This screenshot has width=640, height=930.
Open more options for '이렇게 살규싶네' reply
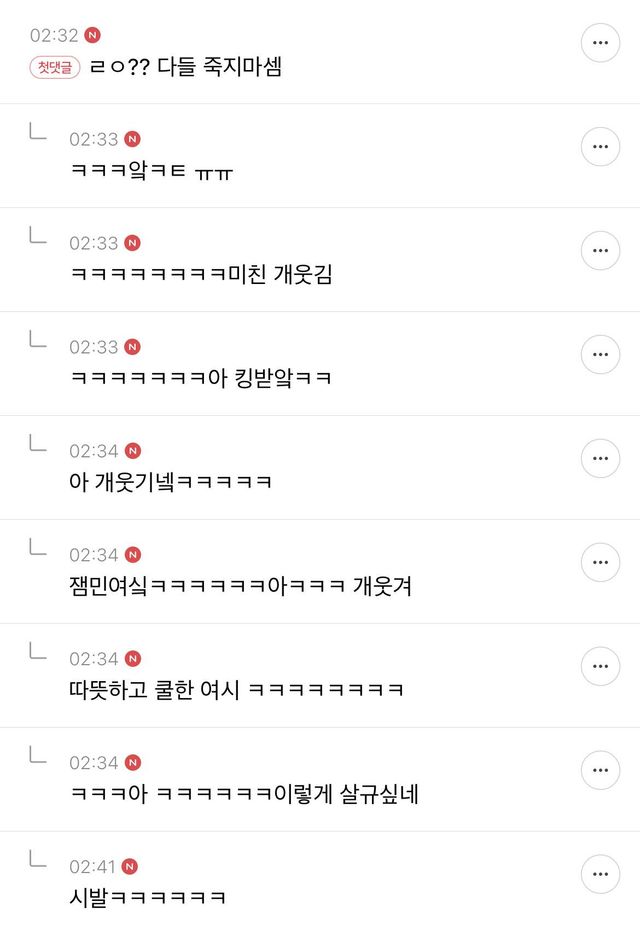[x=600, y=771]
